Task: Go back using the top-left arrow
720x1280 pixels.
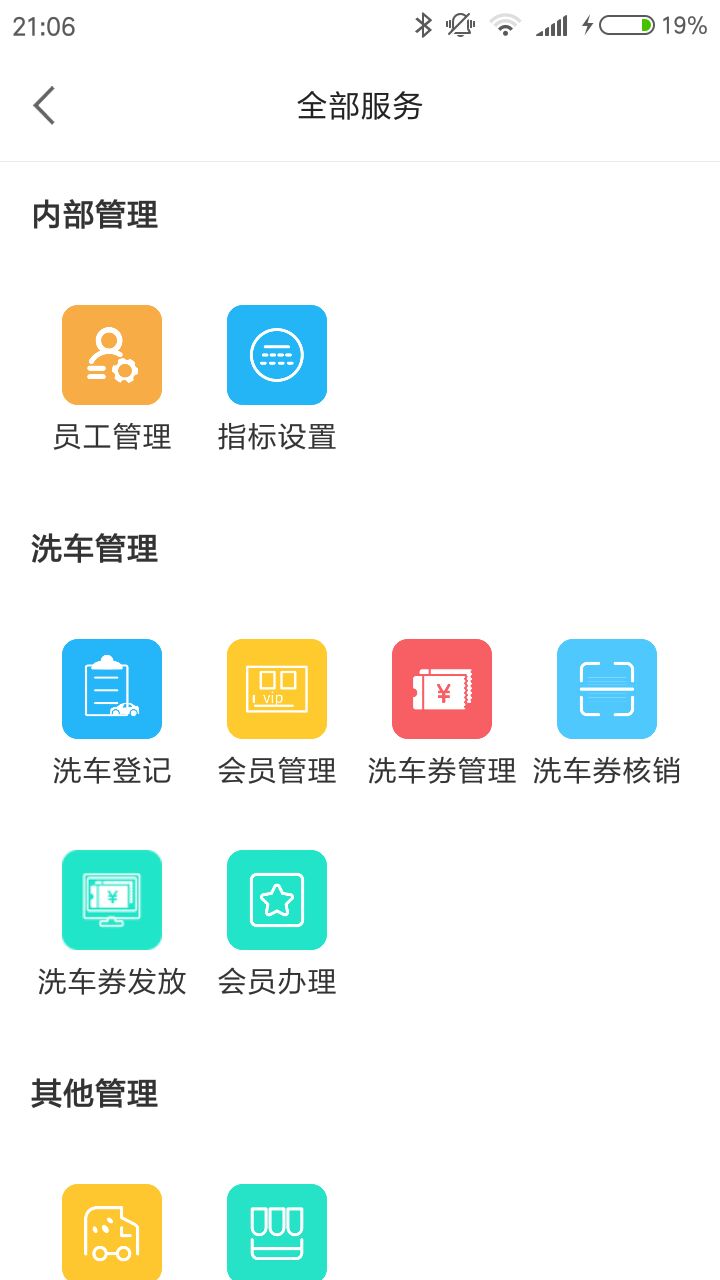Action: 44,105
